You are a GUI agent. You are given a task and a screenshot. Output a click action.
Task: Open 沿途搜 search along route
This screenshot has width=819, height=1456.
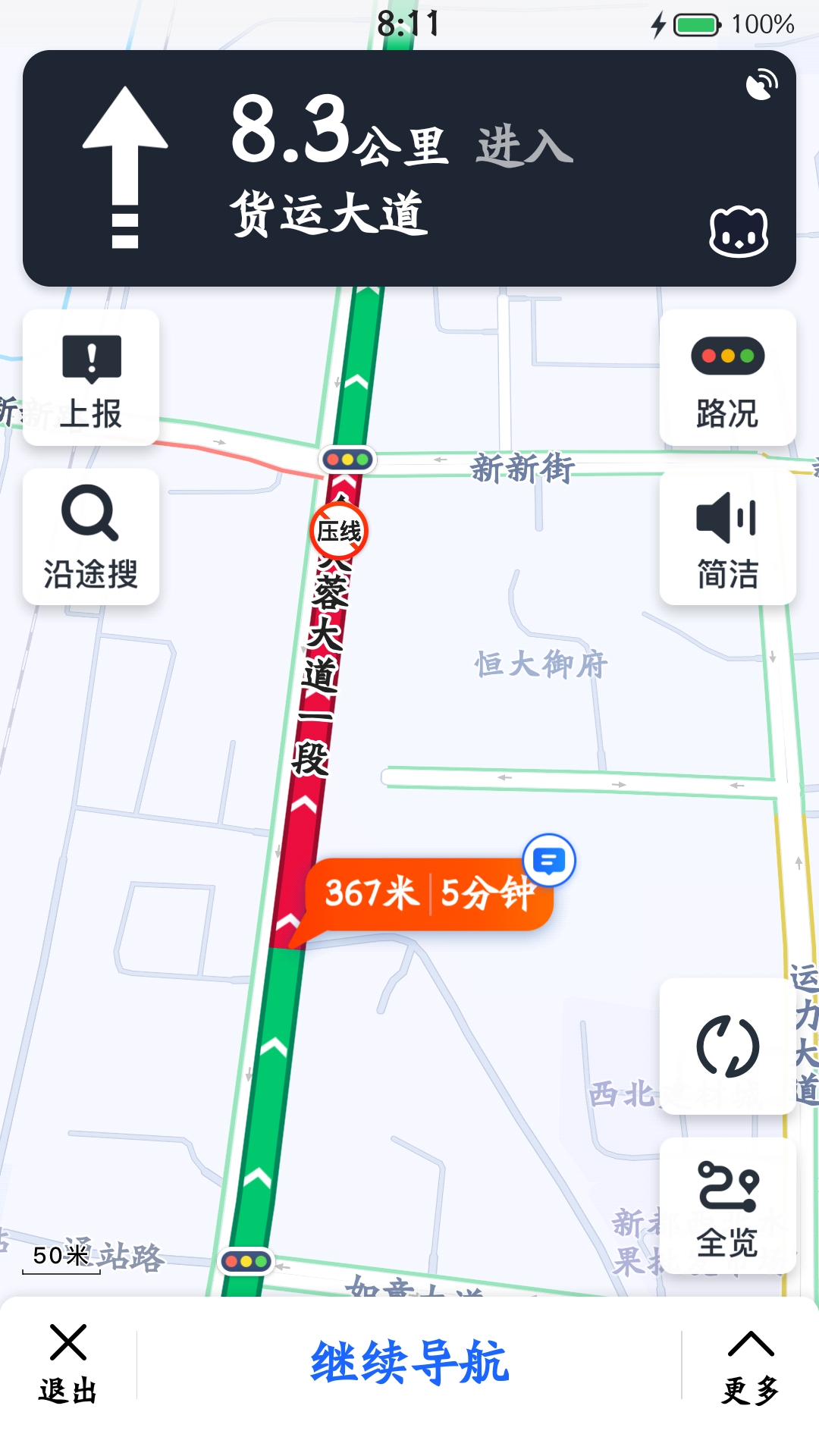[x=91, y=537]
